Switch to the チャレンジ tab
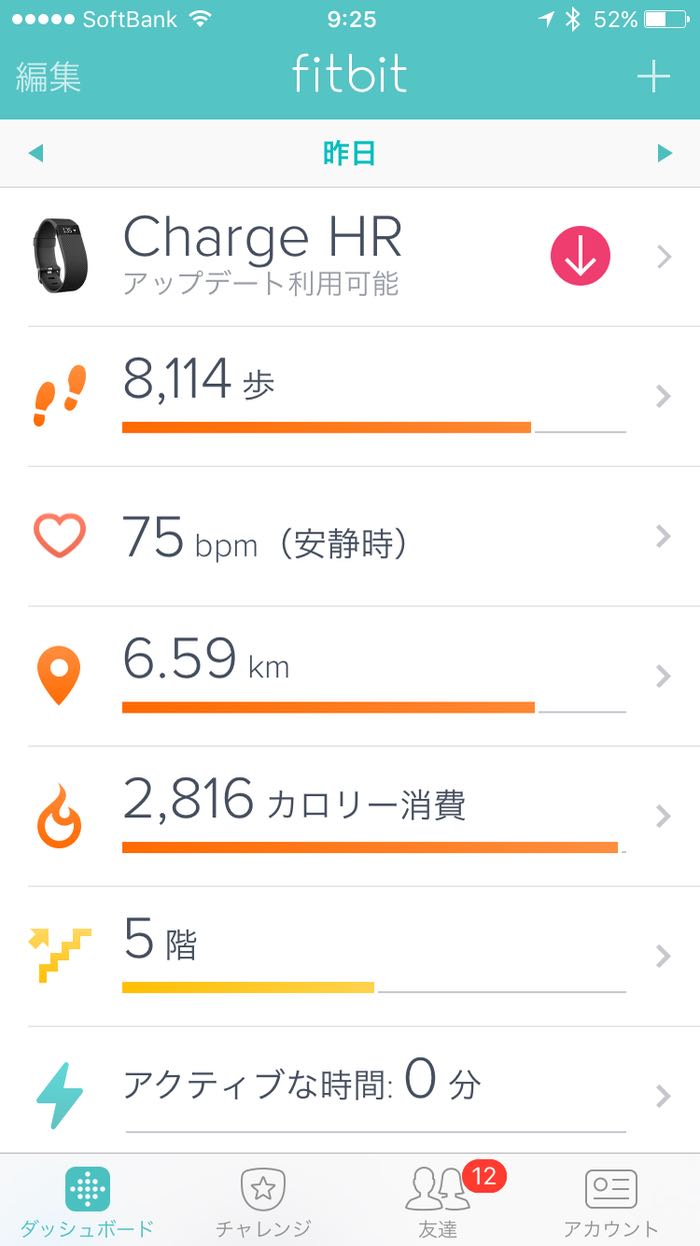The width and height of the screenshot is (700, 1246). (x=263, y=1201)
